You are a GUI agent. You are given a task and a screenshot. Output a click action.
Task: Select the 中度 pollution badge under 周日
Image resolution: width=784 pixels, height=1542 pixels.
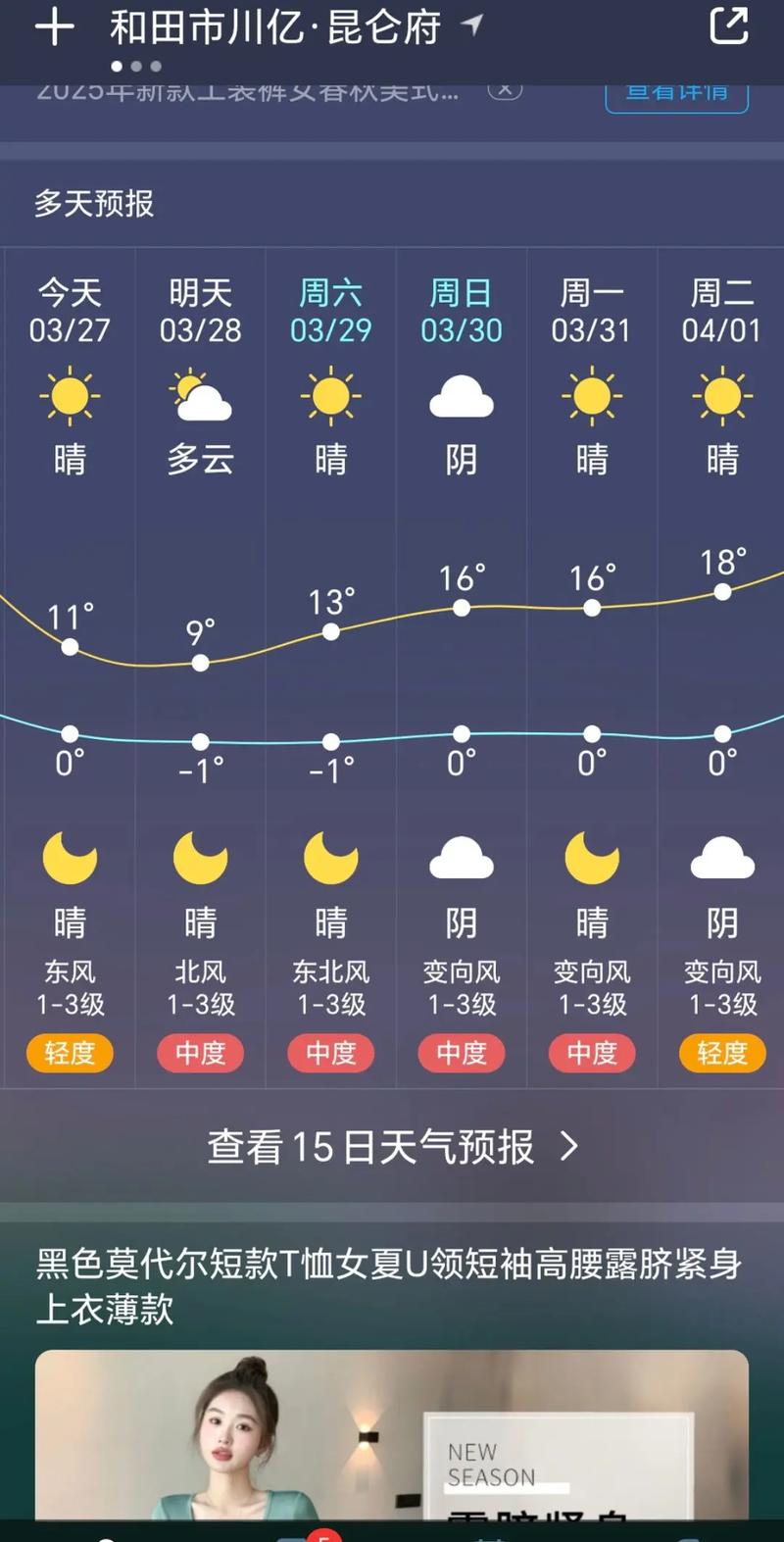[461, 1054]
